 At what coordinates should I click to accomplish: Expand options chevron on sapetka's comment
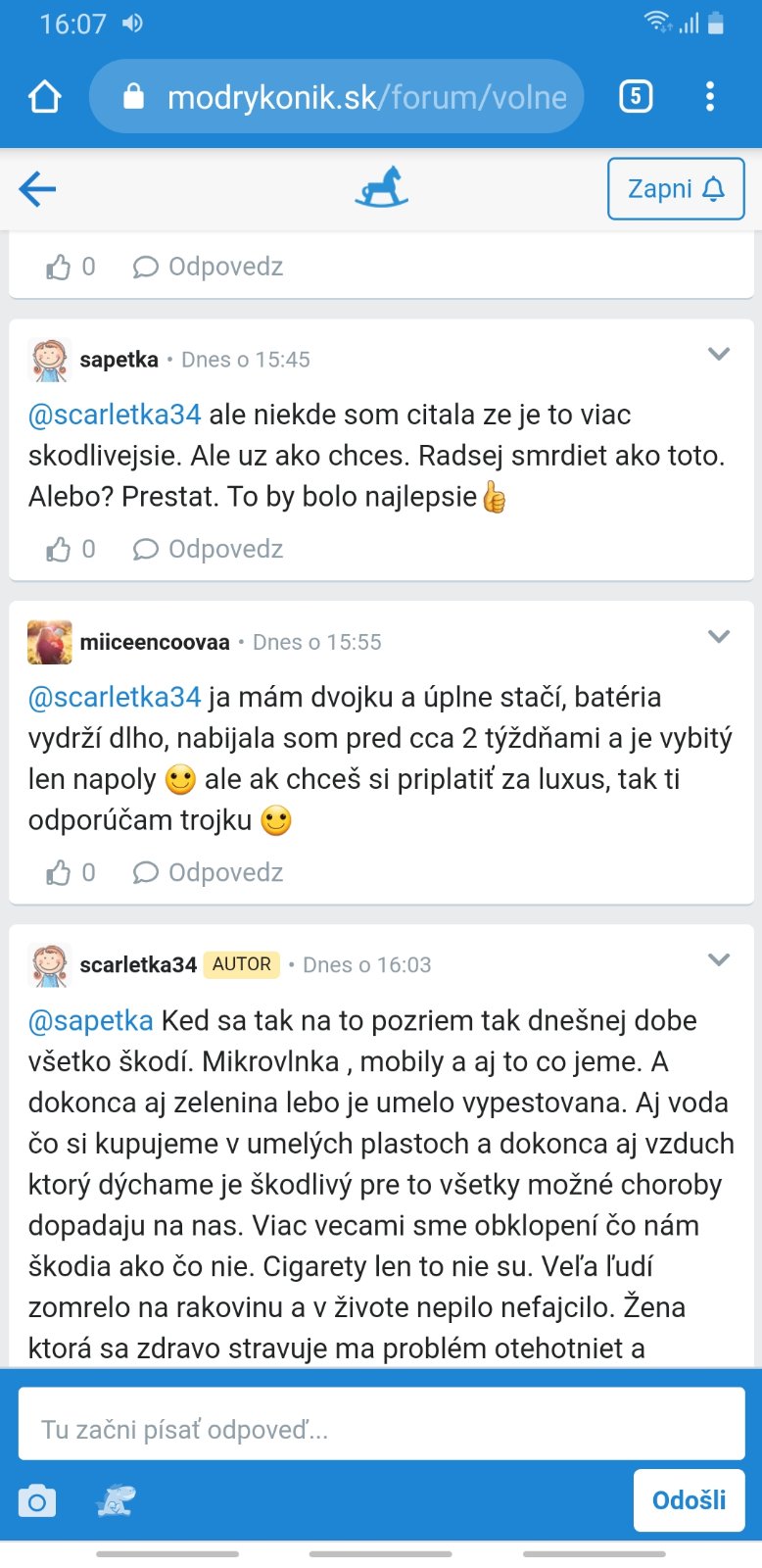click(719, 354)
